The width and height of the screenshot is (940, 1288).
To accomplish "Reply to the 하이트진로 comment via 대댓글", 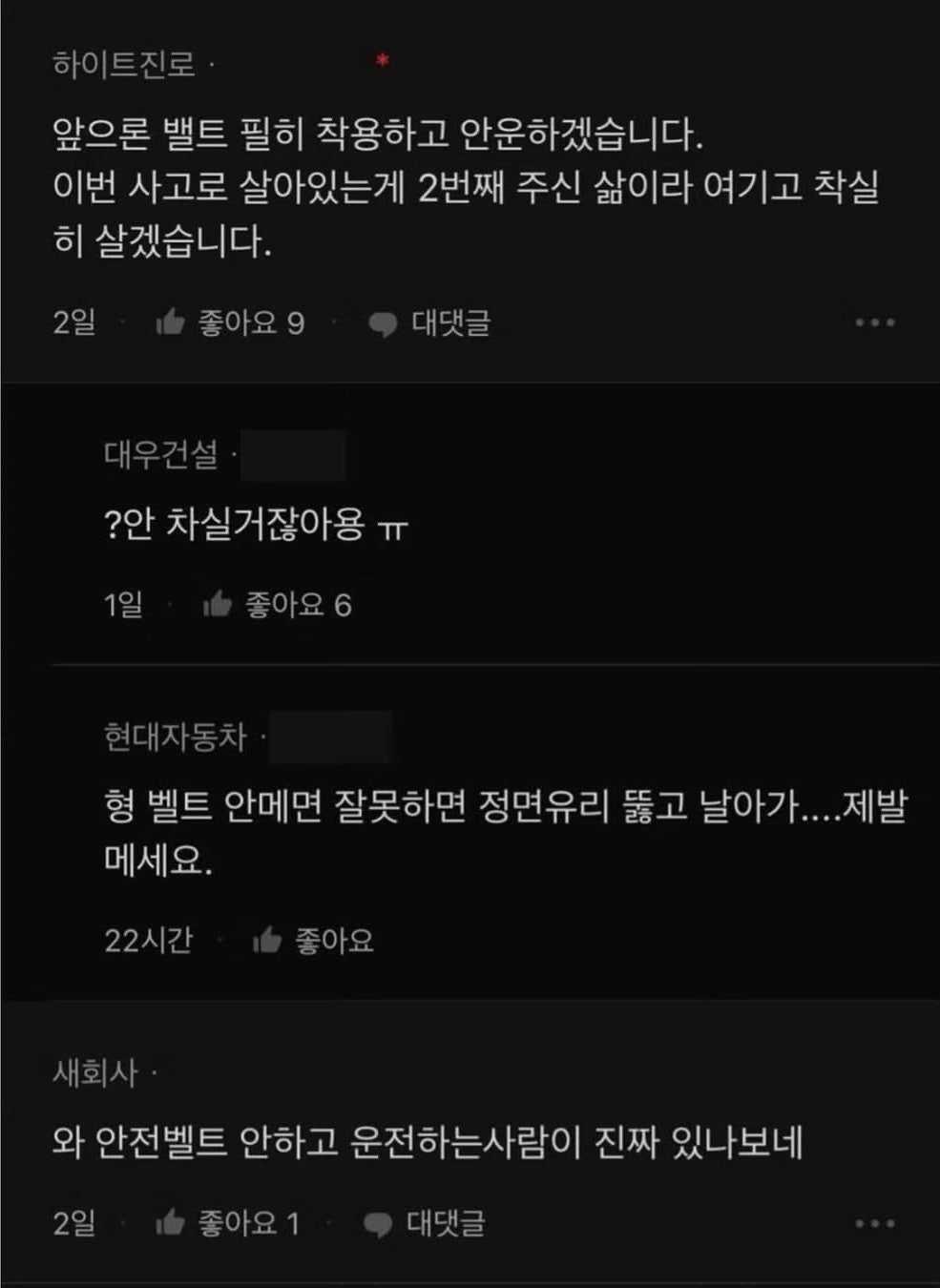I will pyautogui.click(x=430, y=323).
